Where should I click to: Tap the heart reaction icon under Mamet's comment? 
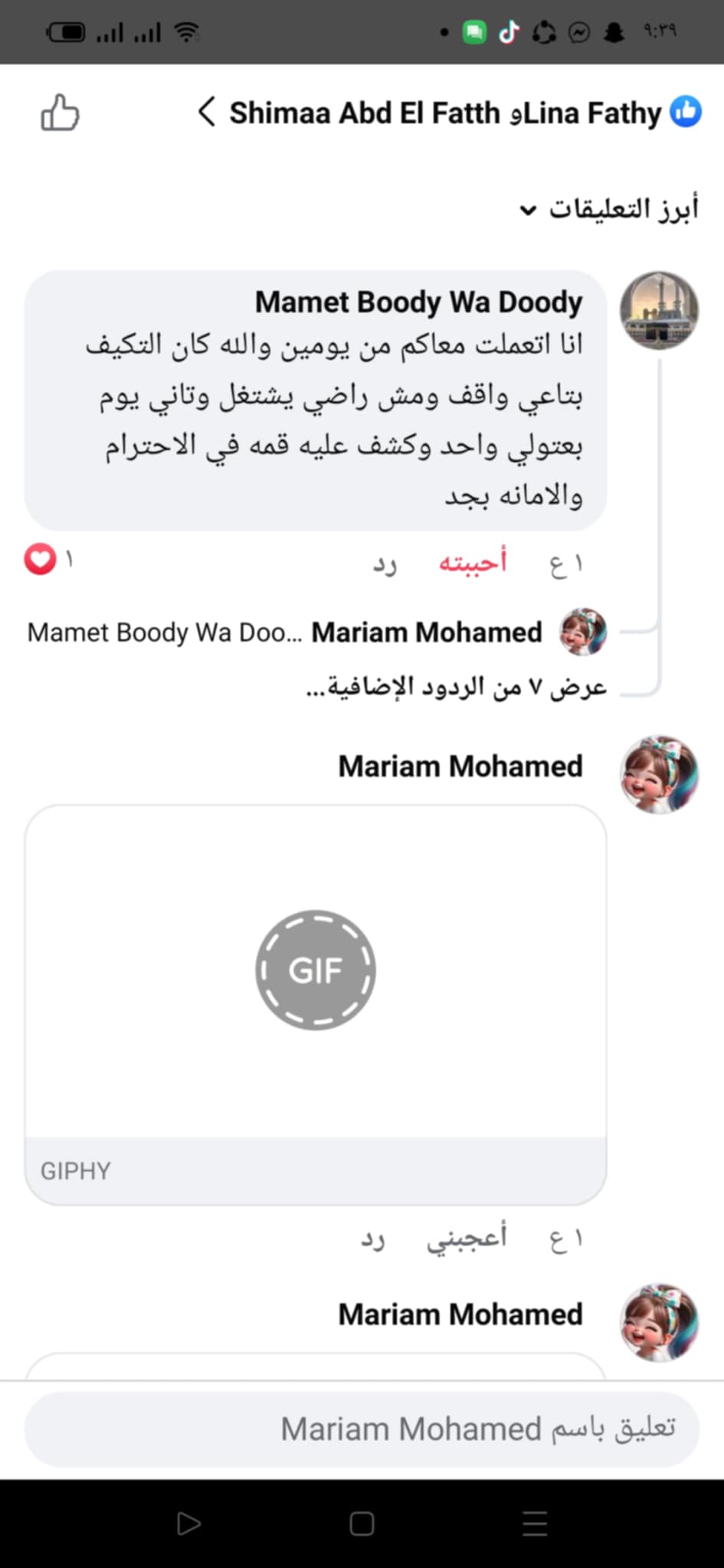coord(41,560)
